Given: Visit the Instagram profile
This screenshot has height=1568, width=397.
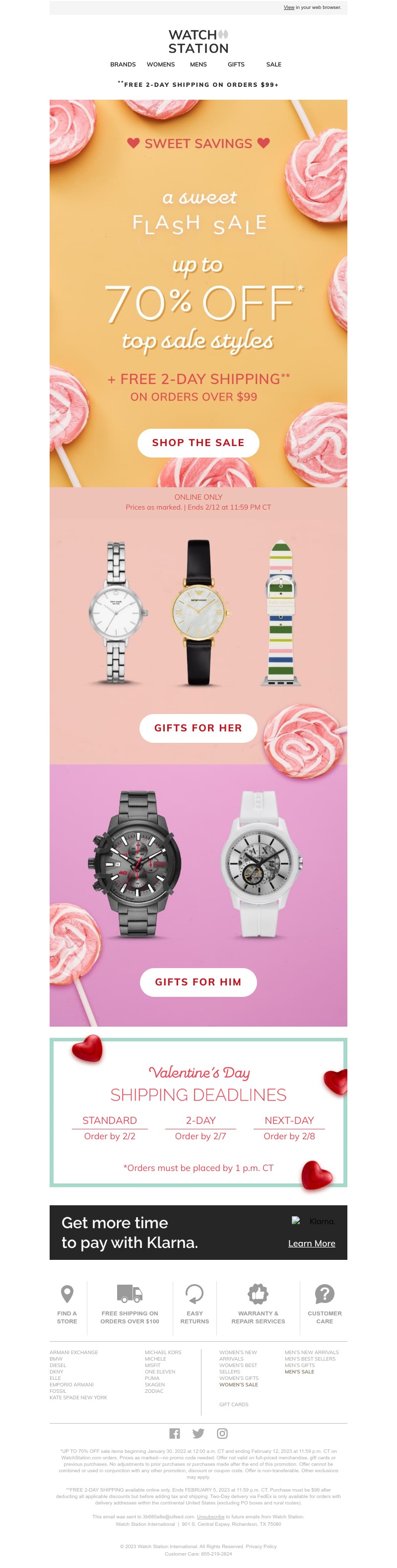Looking at the screenshot, I should (222, 1434).
